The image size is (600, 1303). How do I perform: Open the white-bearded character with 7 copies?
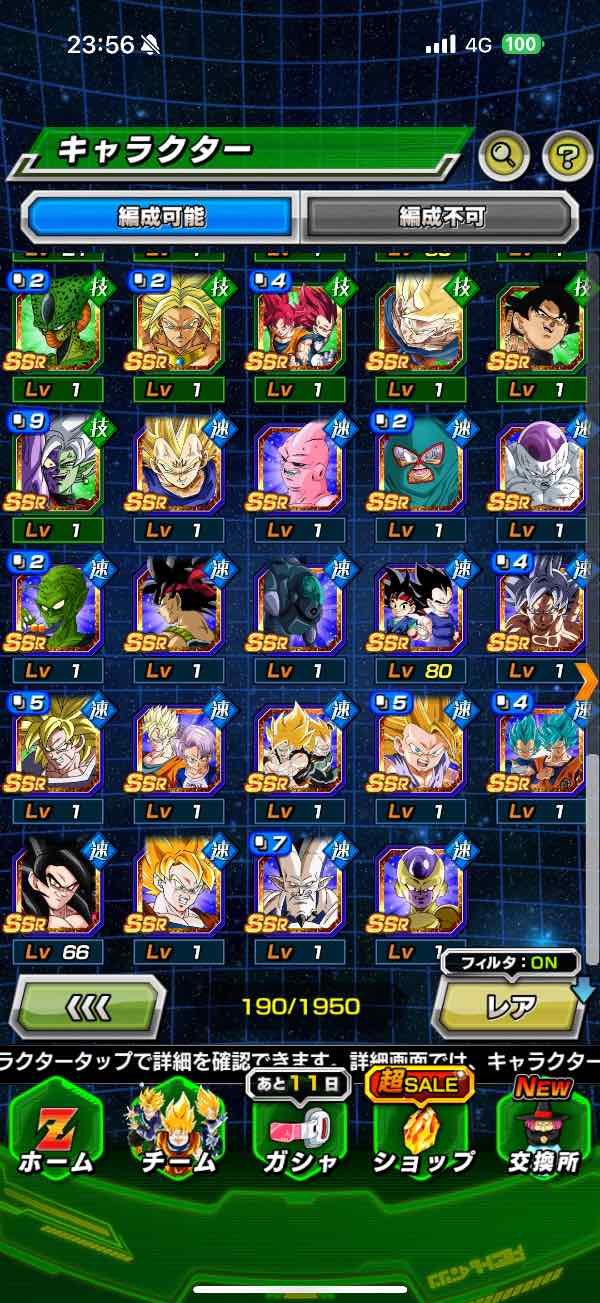coord(300,890)
